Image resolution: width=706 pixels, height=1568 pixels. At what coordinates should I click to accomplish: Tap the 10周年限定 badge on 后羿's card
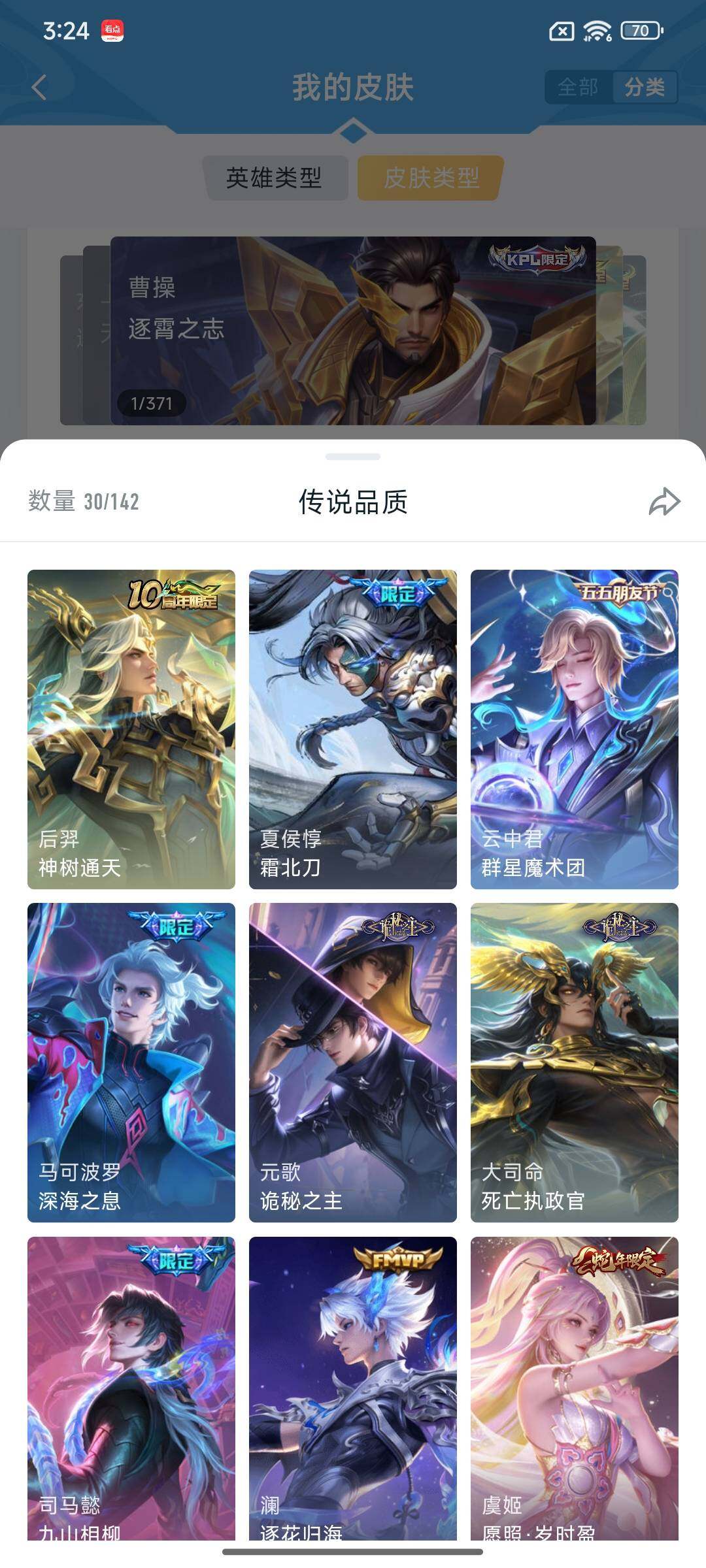173,593
